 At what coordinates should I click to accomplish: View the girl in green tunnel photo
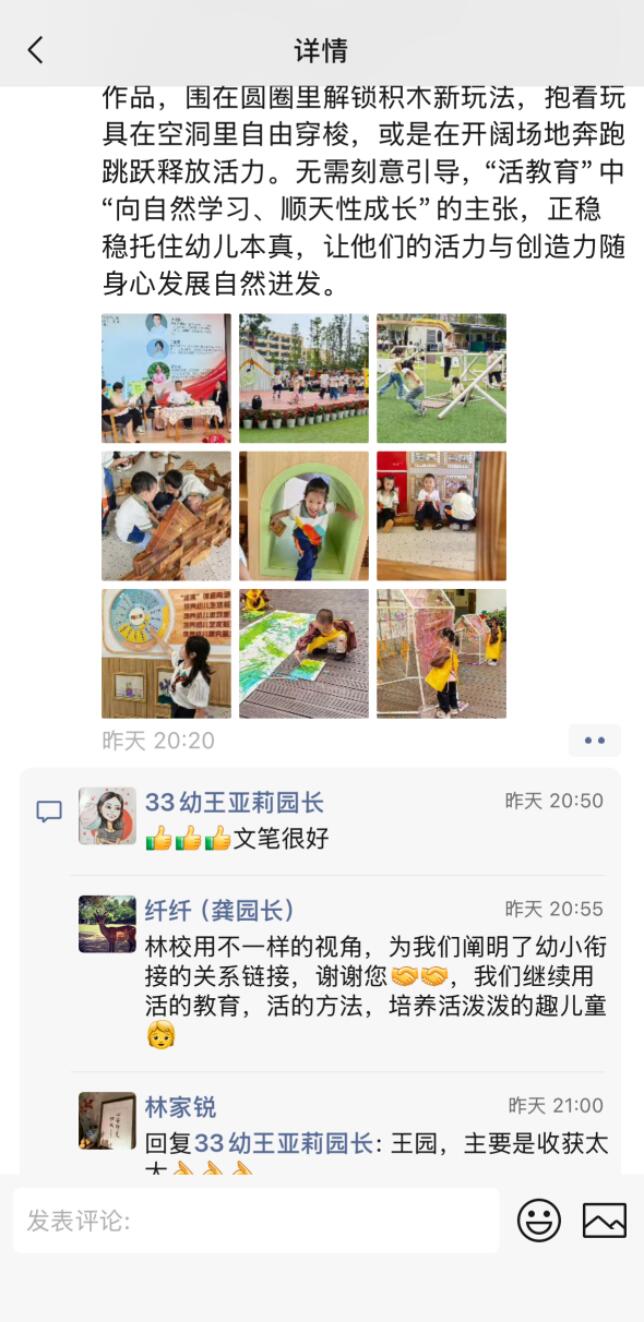pyautogui.click(x=303, y=516)
